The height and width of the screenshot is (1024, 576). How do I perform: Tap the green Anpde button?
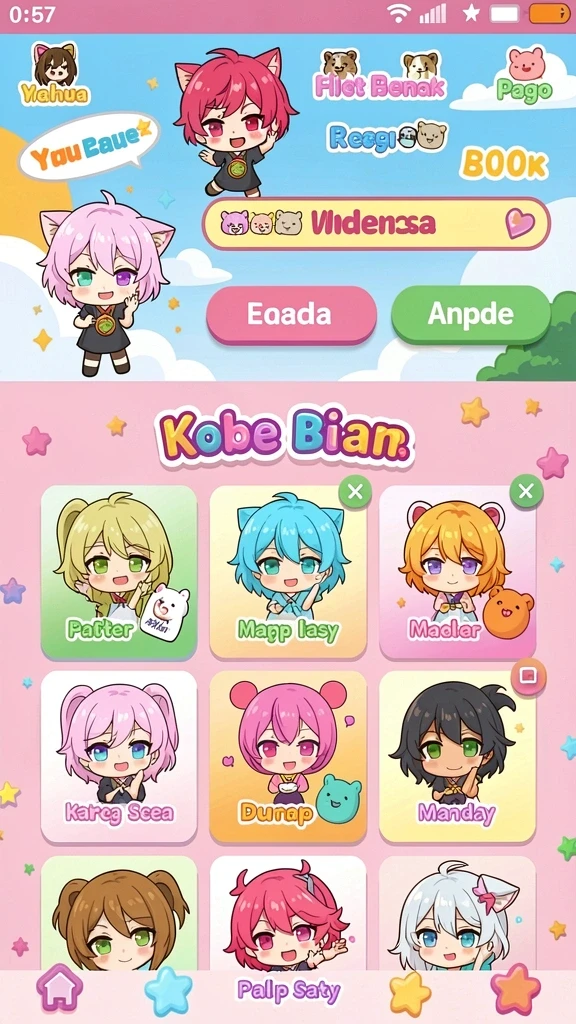coord(470,315)
